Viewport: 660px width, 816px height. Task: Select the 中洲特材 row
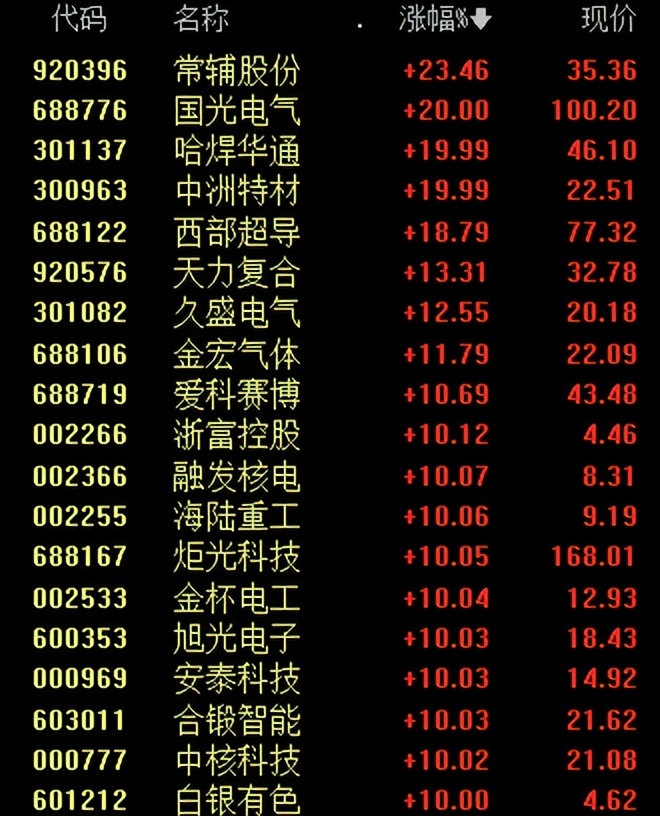236,191
